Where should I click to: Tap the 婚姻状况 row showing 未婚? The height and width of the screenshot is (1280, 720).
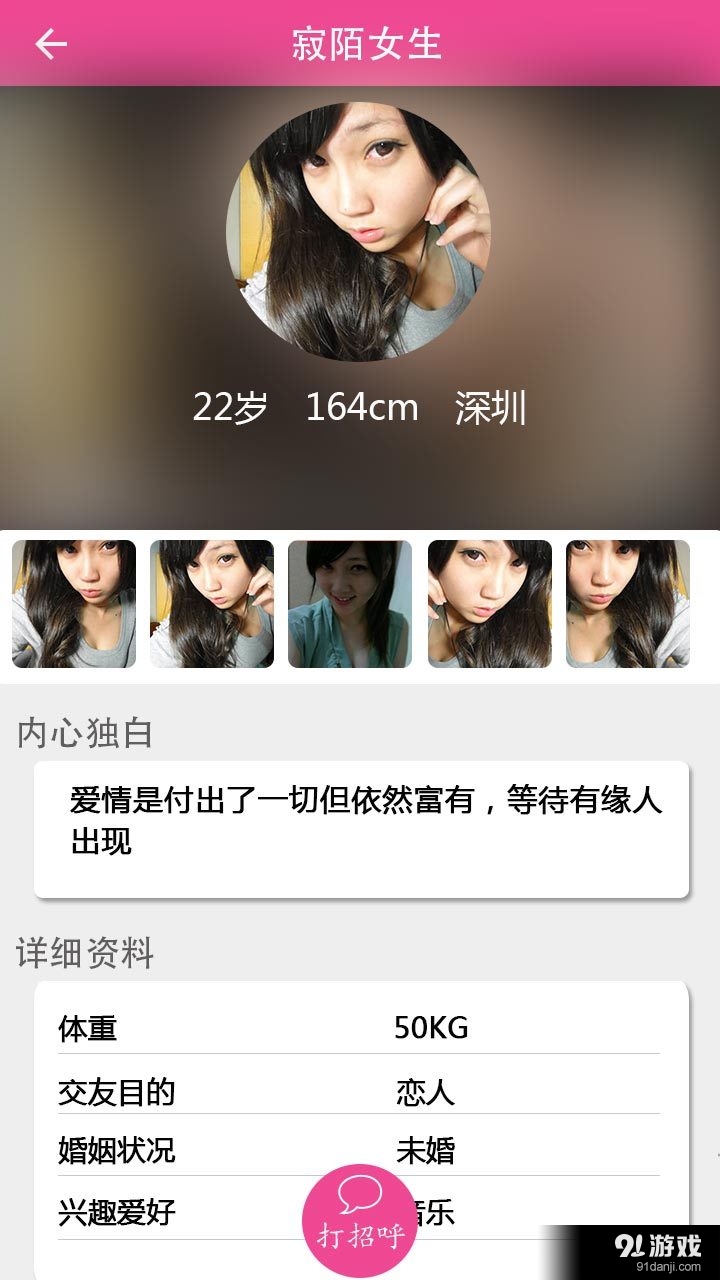pyautogui.click(x=360, y=1152)
